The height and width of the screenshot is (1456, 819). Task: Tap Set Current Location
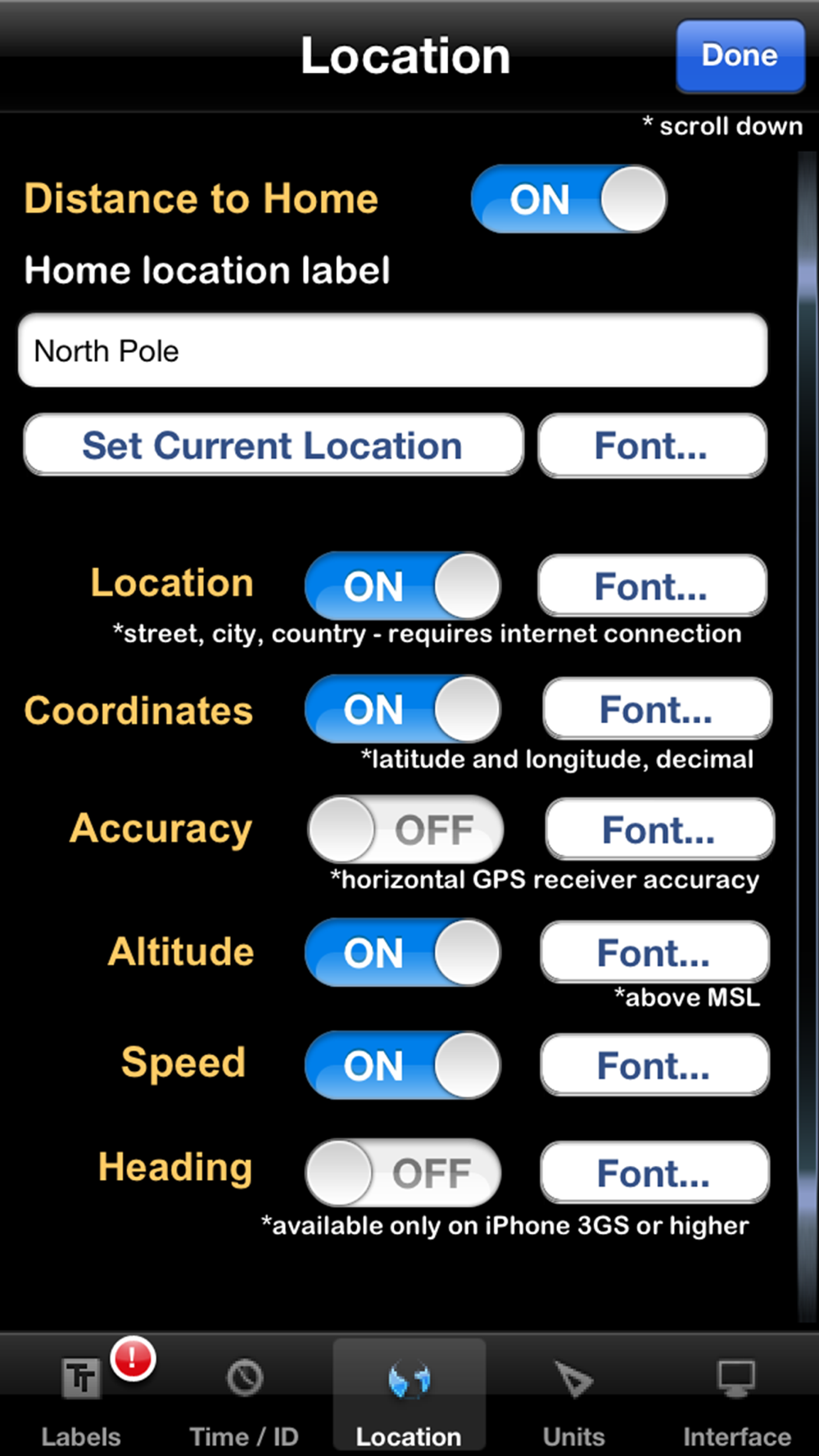click(274, 445)
